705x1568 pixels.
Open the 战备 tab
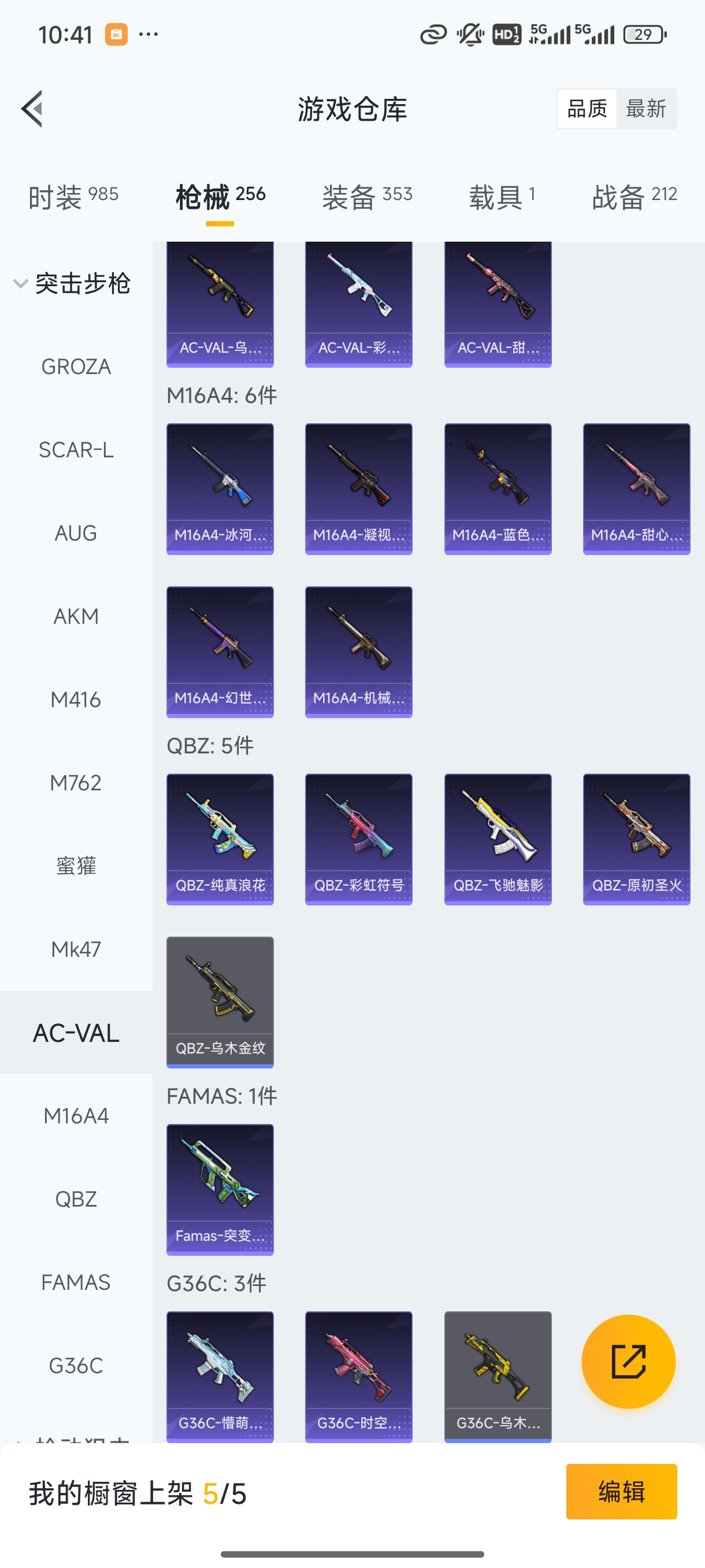tap(634, 197)
